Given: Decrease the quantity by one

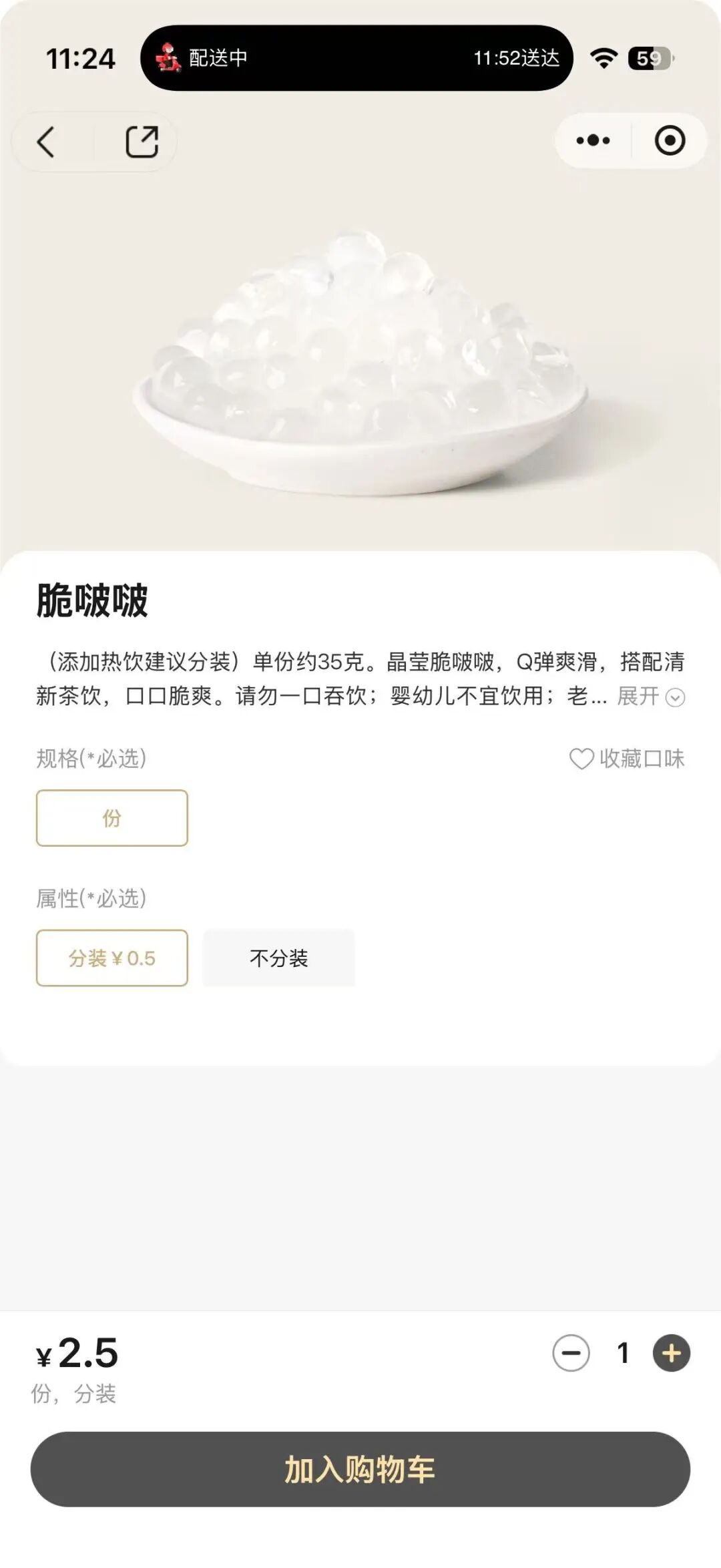Looking at the screenshot, I should coord(571,1354).
